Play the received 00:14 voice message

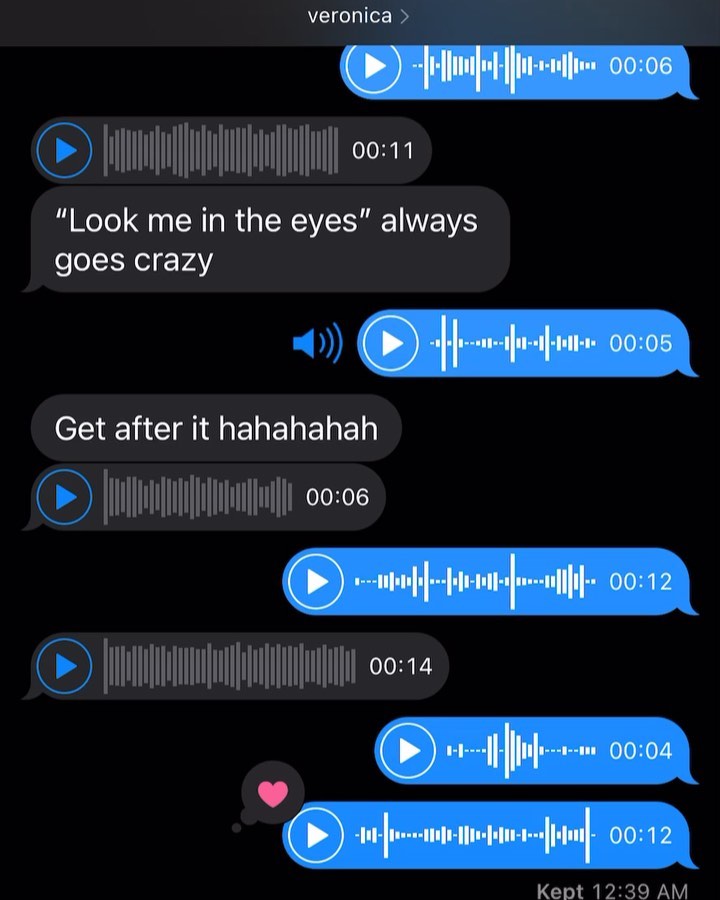click(64, 665)
